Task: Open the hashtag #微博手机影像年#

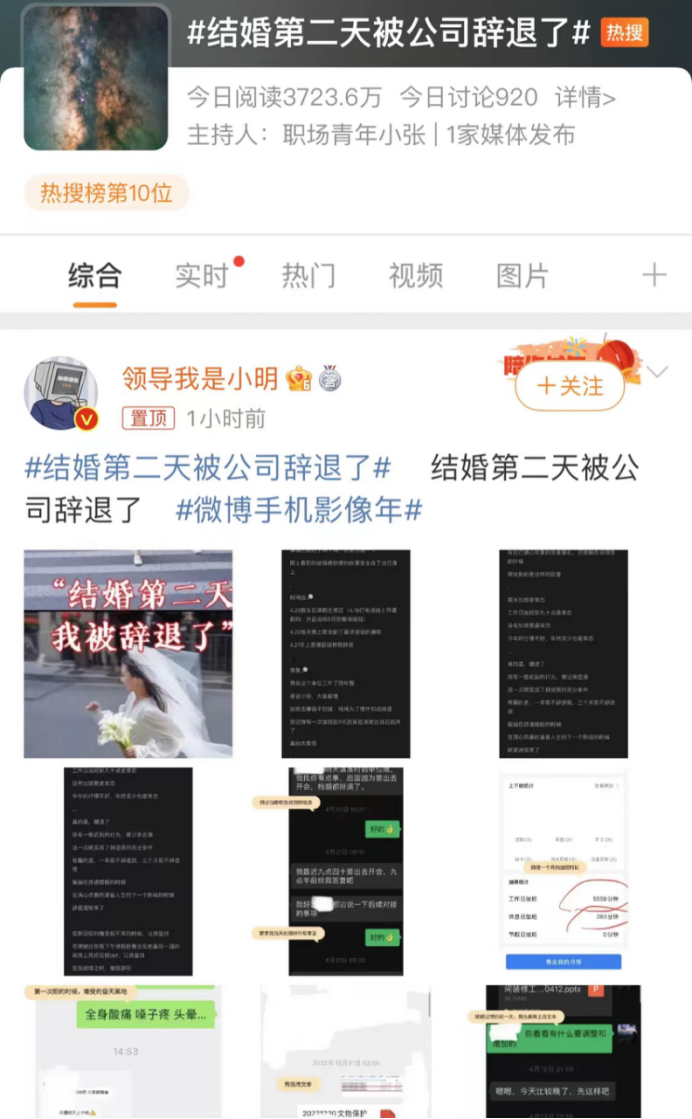Action: [299, 510]
